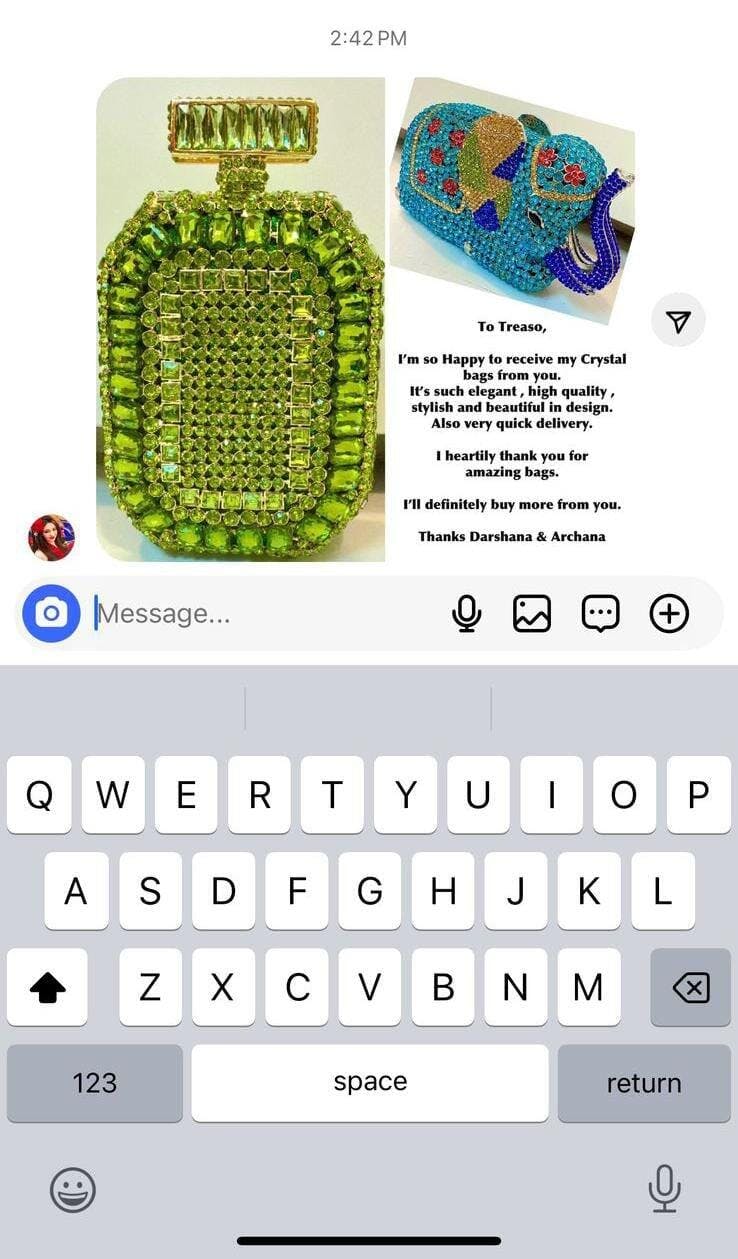Open the emoji keyboard
Viewport: 738px width, 1259px height.
73,1190
